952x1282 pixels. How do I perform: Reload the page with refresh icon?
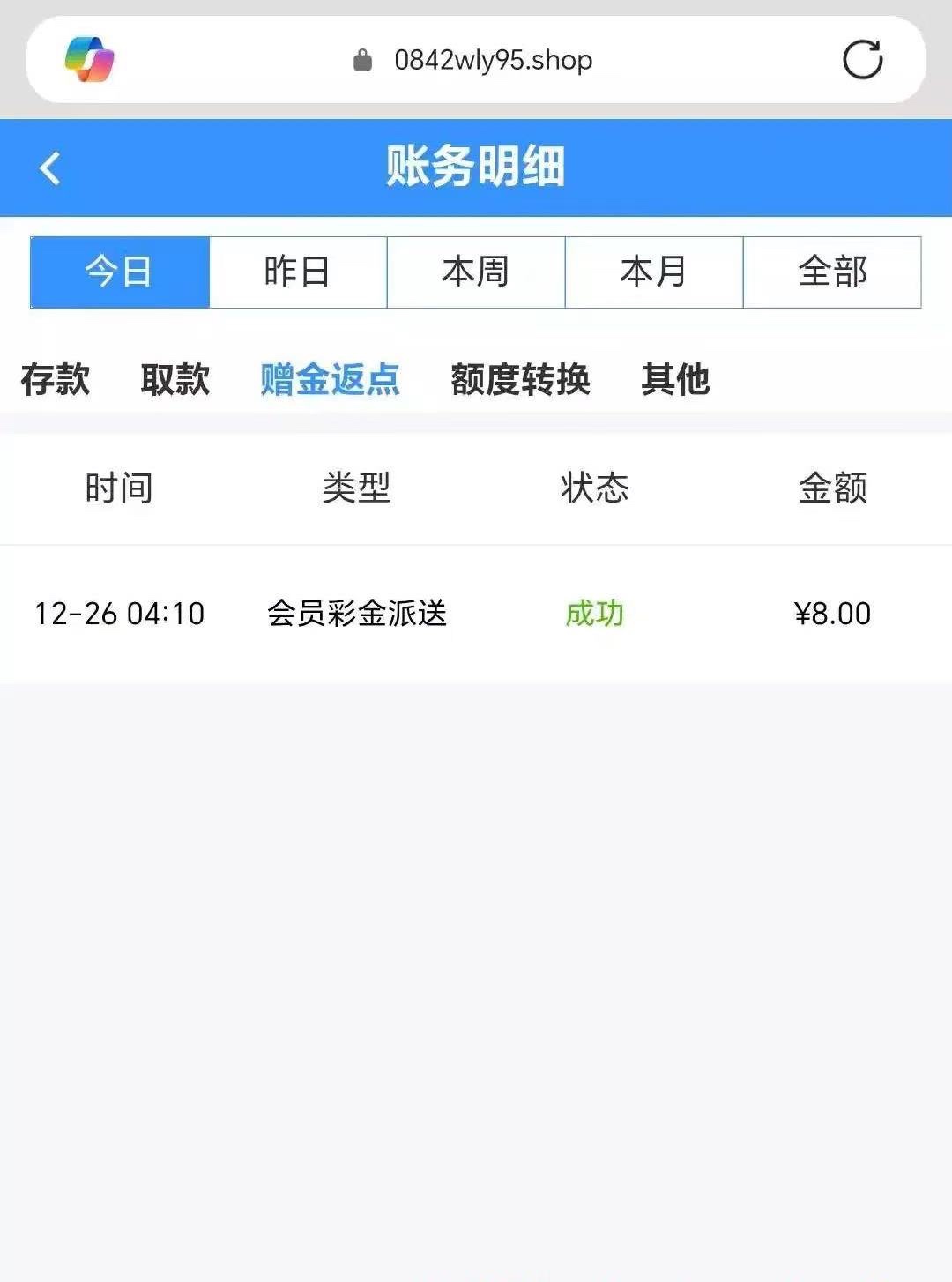click(x=862, y=60)
